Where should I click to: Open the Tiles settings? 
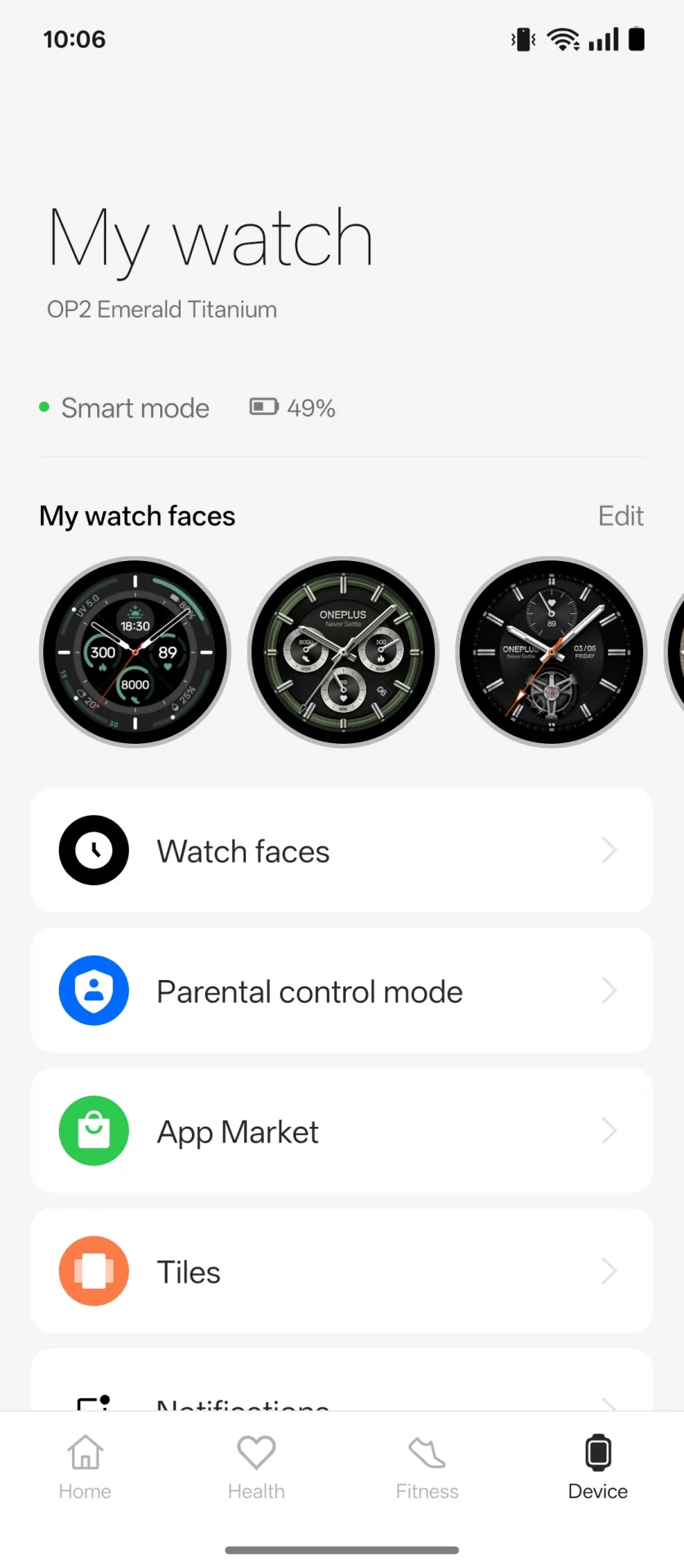tap(342, 1272)
